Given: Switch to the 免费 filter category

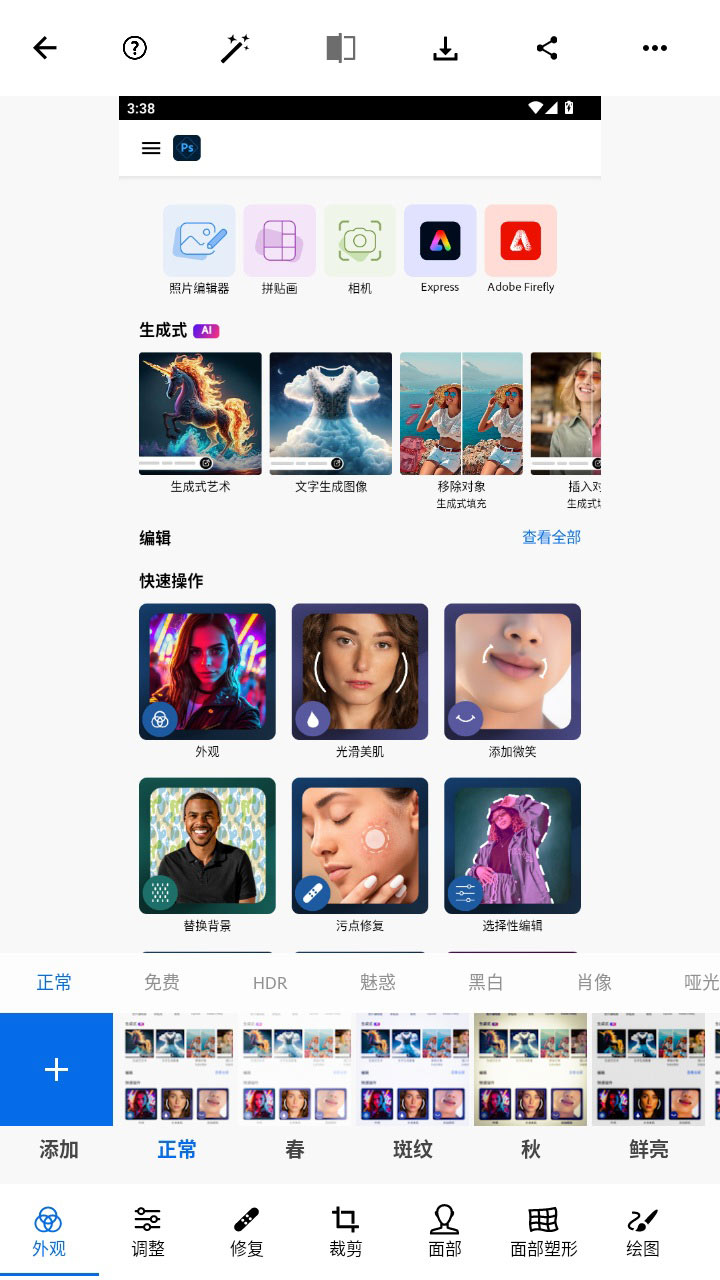Looking at the screenshot, I should 162,983.
